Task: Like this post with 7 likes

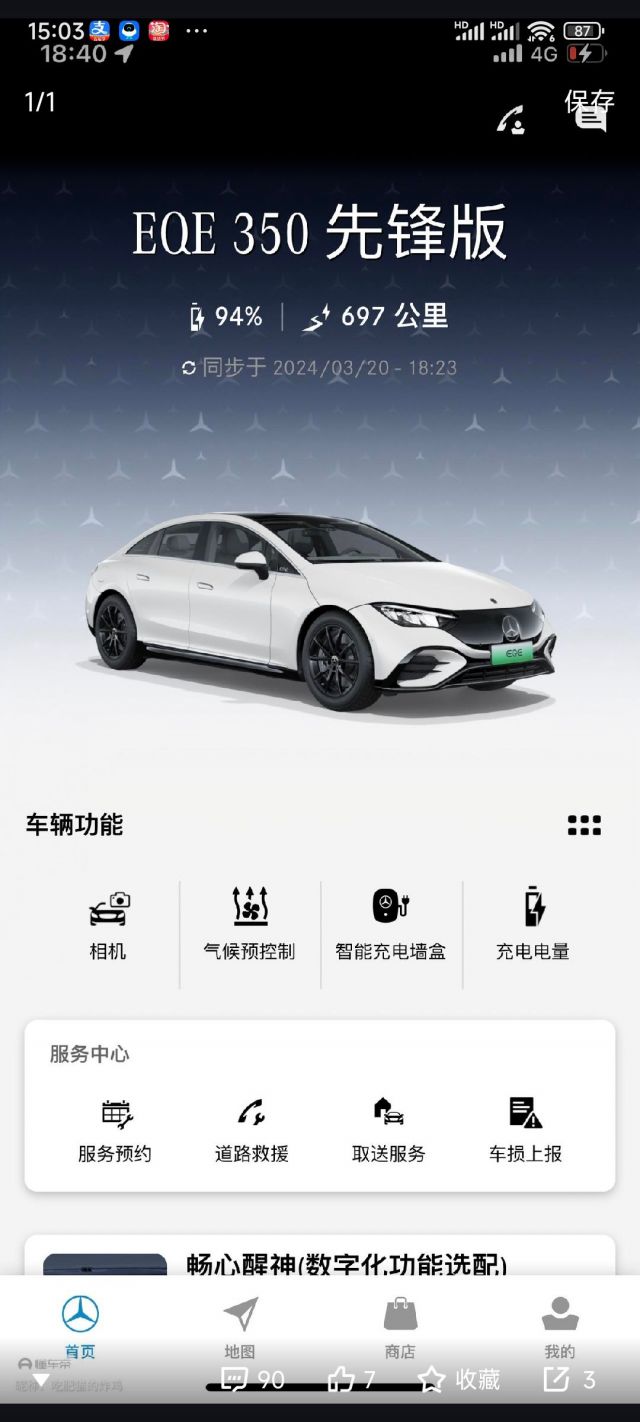Action: 352,1380
